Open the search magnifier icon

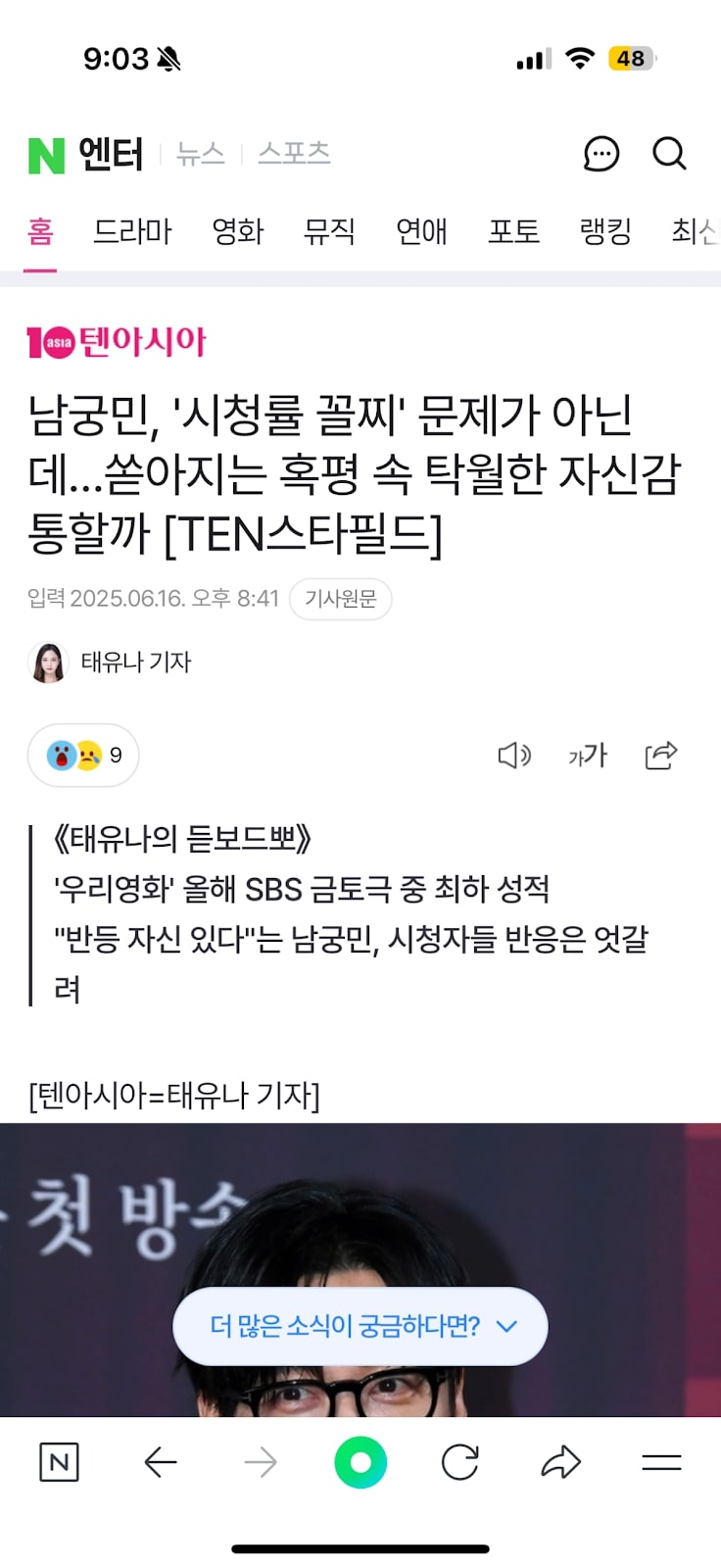[669, 154]
